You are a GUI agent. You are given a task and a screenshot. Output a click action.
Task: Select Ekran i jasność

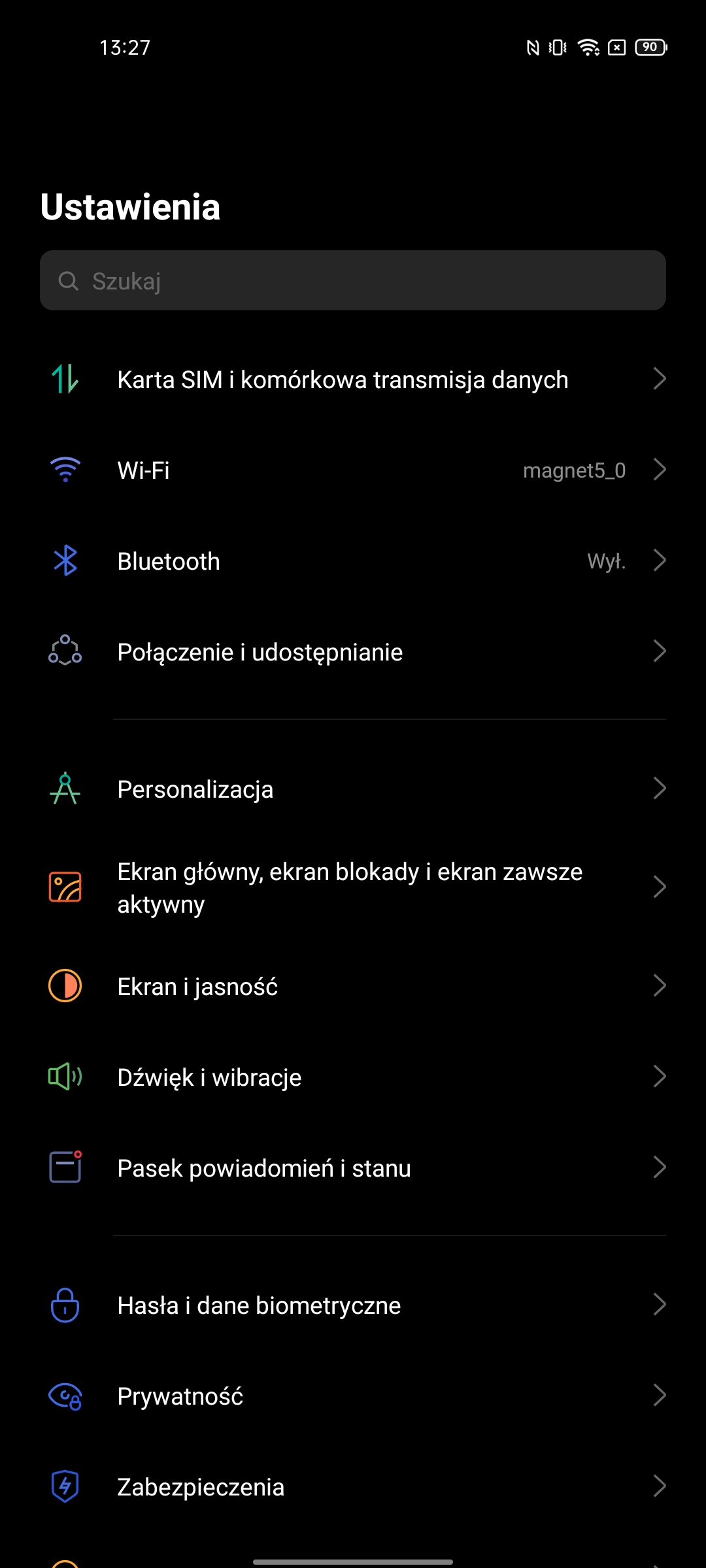pyautogui.click(x=353, y=987)
